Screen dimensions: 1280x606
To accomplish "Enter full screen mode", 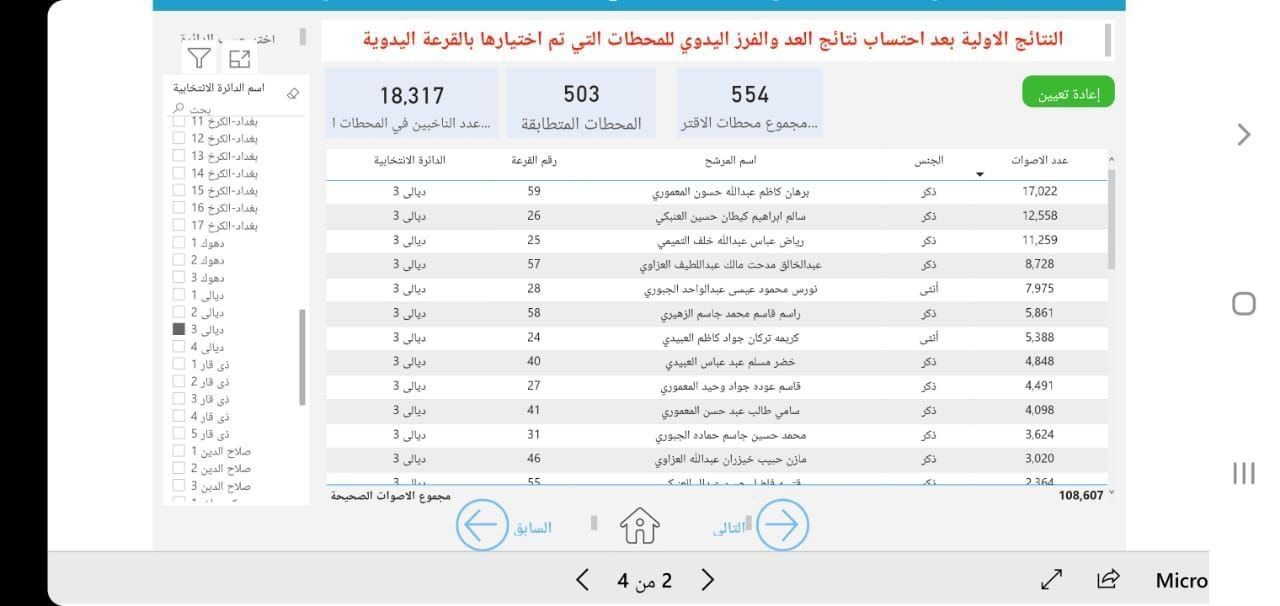I will point(1051,579).
